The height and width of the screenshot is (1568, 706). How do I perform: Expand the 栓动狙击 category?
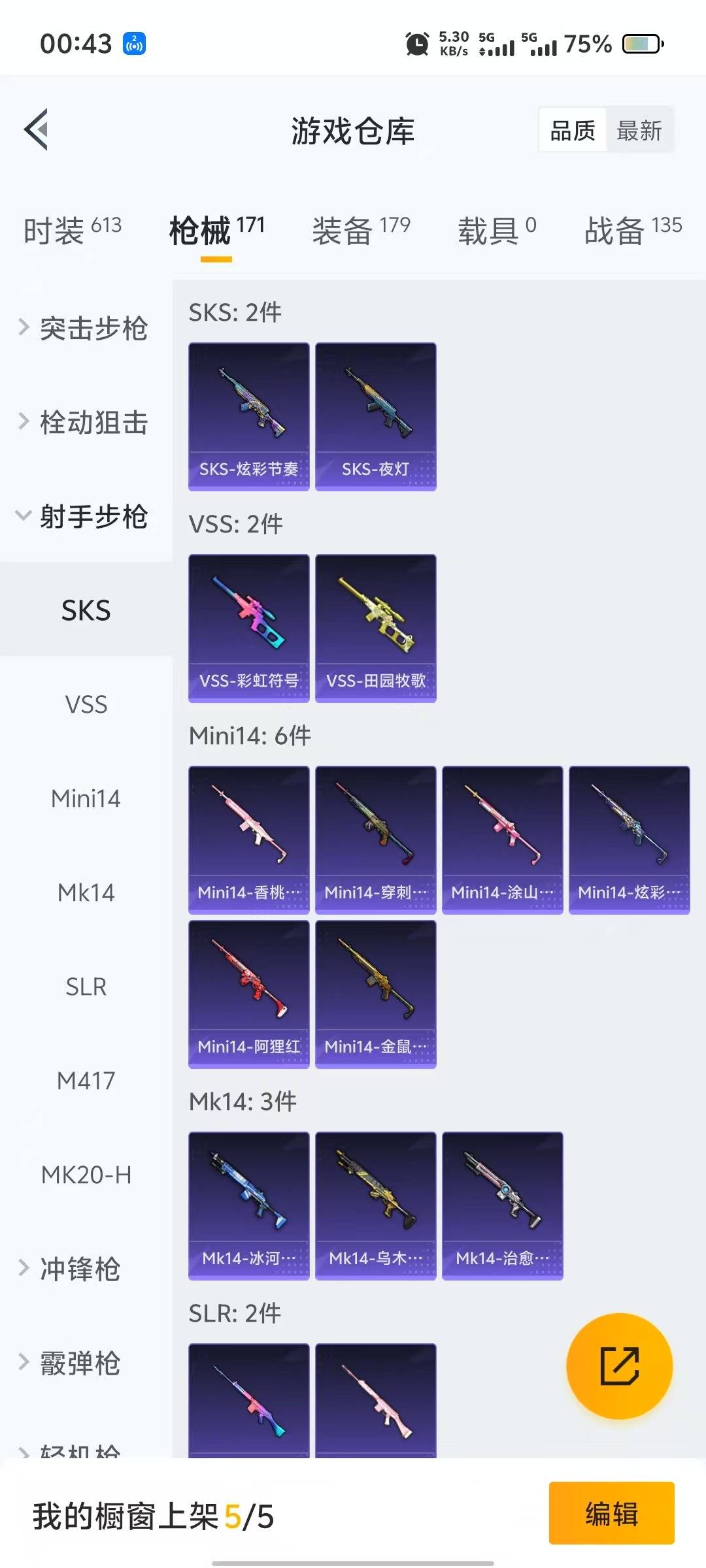86,422
